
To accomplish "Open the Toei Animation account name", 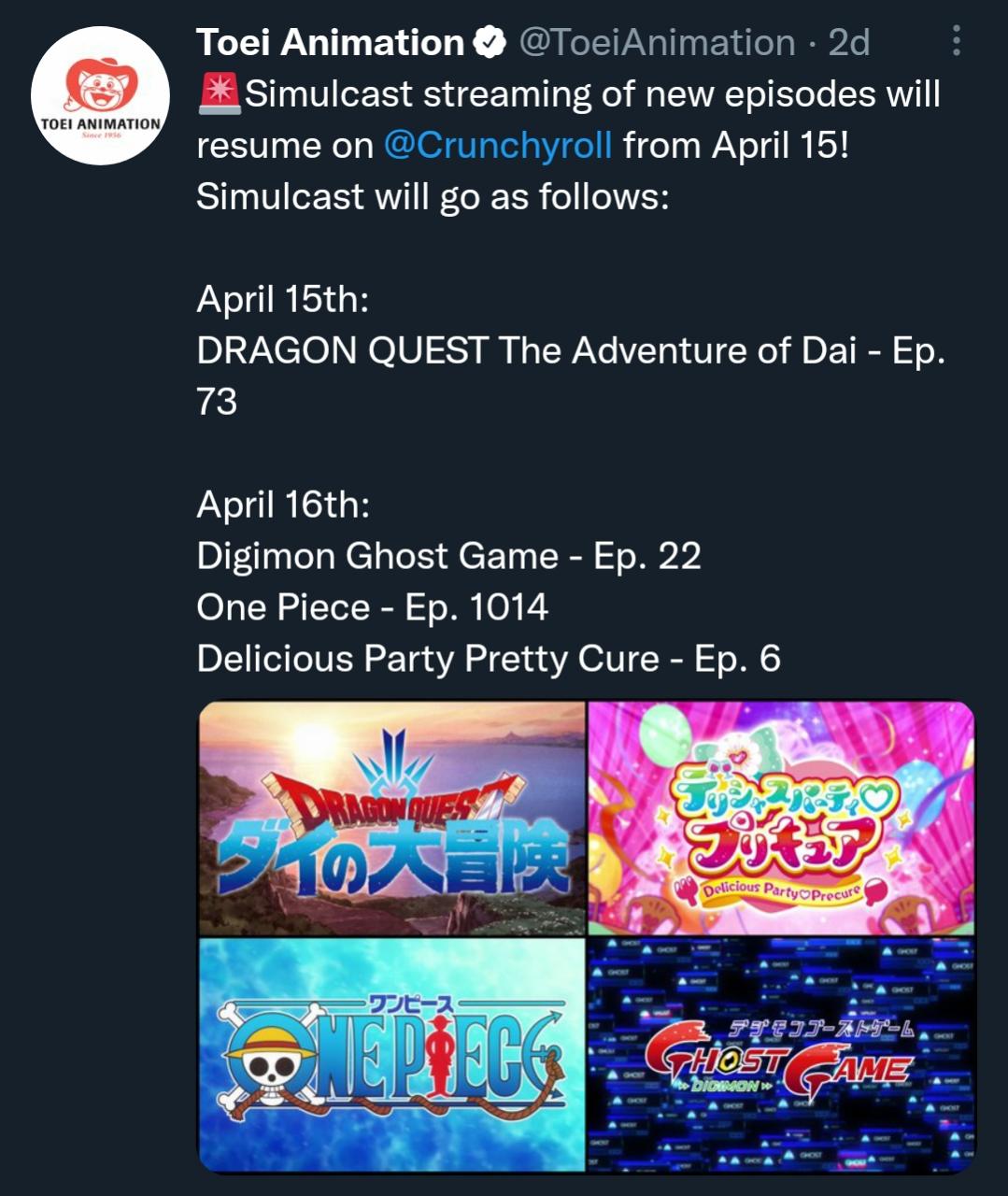I will tap(330, 42).
